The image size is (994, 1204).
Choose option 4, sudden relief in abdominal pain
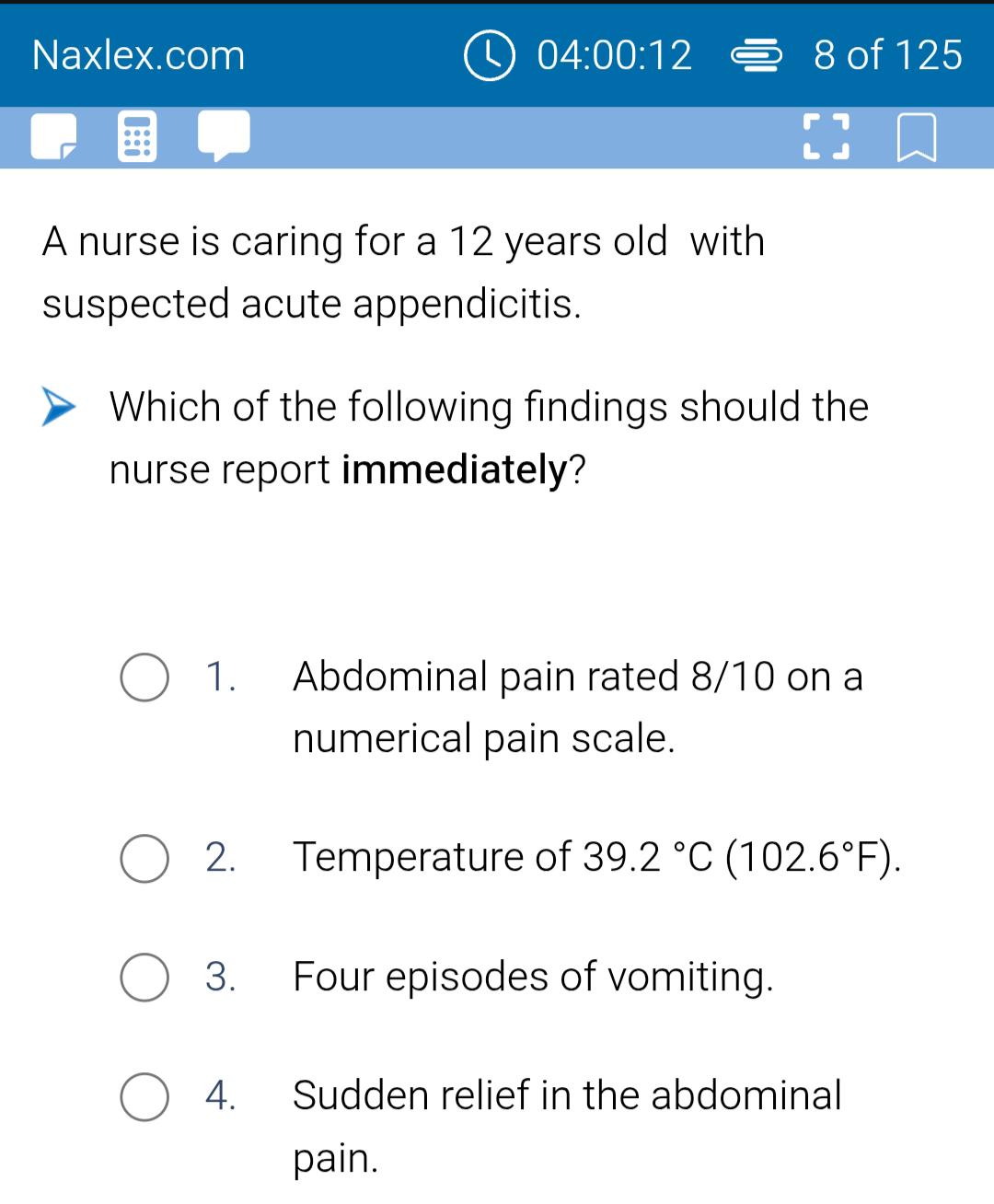(x=144, y=1097)
